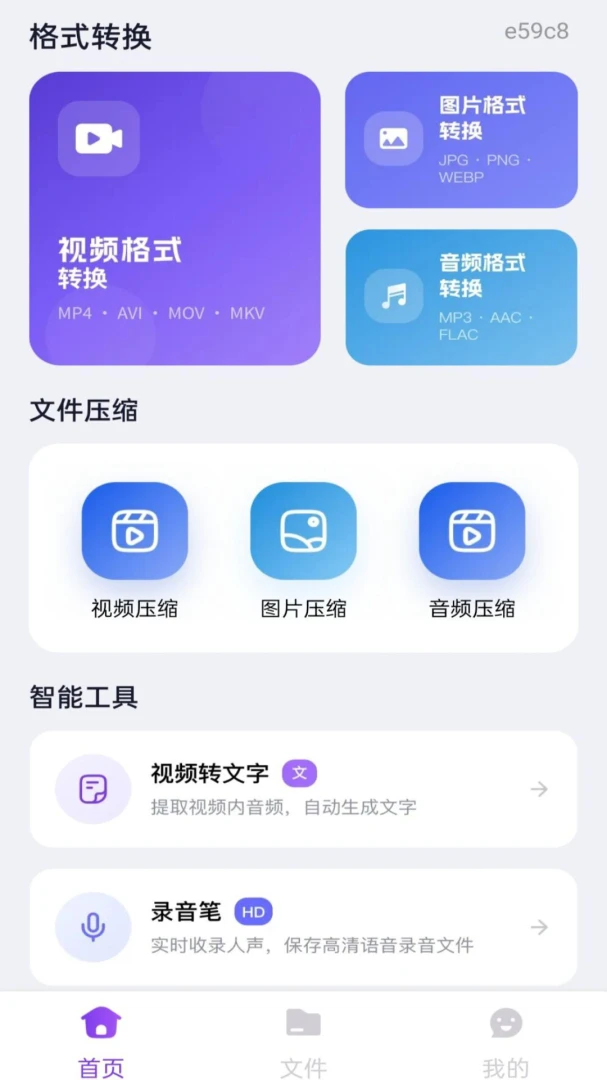Select 音频压缩 under 文件压缩
This screenshot has height=1080, width=607.
coord(472,550)
